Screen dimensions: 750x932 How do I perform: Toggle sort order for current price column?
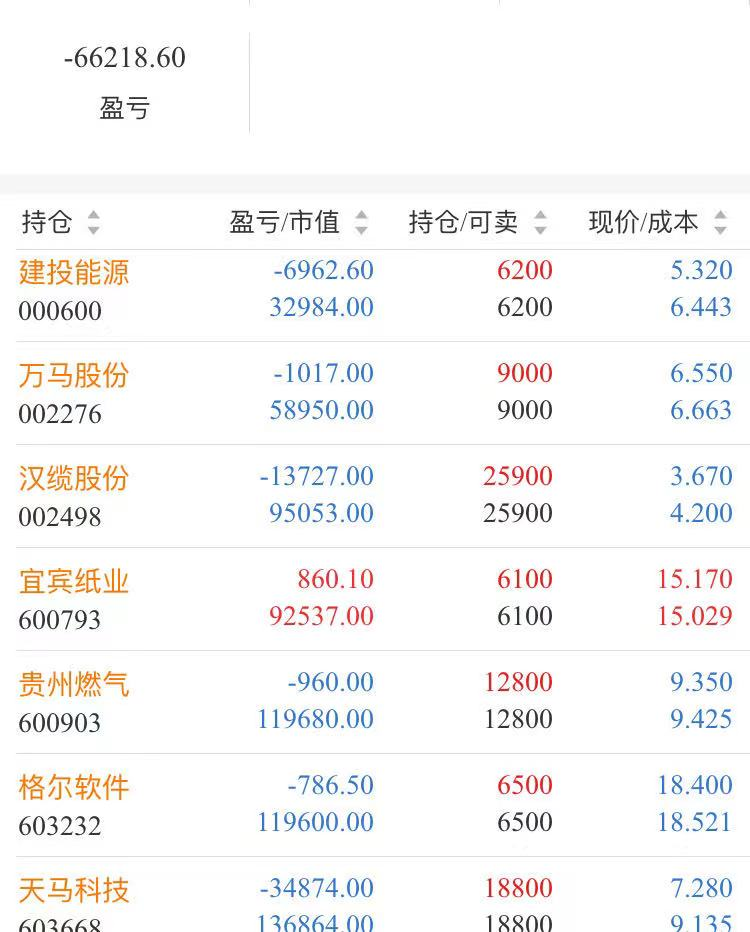[x=718, y=223]
